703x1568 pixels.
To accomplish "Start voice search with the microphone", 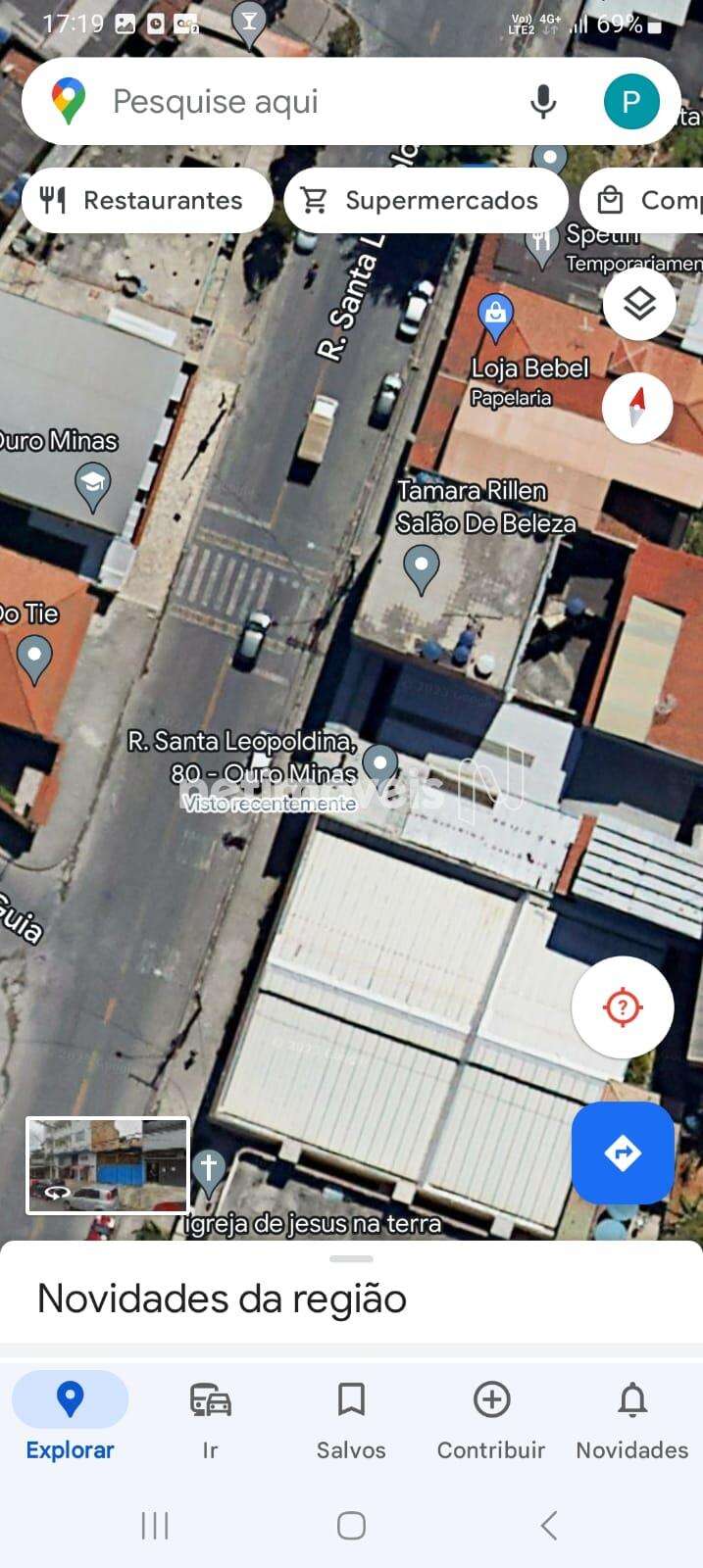I will [543, 102].
